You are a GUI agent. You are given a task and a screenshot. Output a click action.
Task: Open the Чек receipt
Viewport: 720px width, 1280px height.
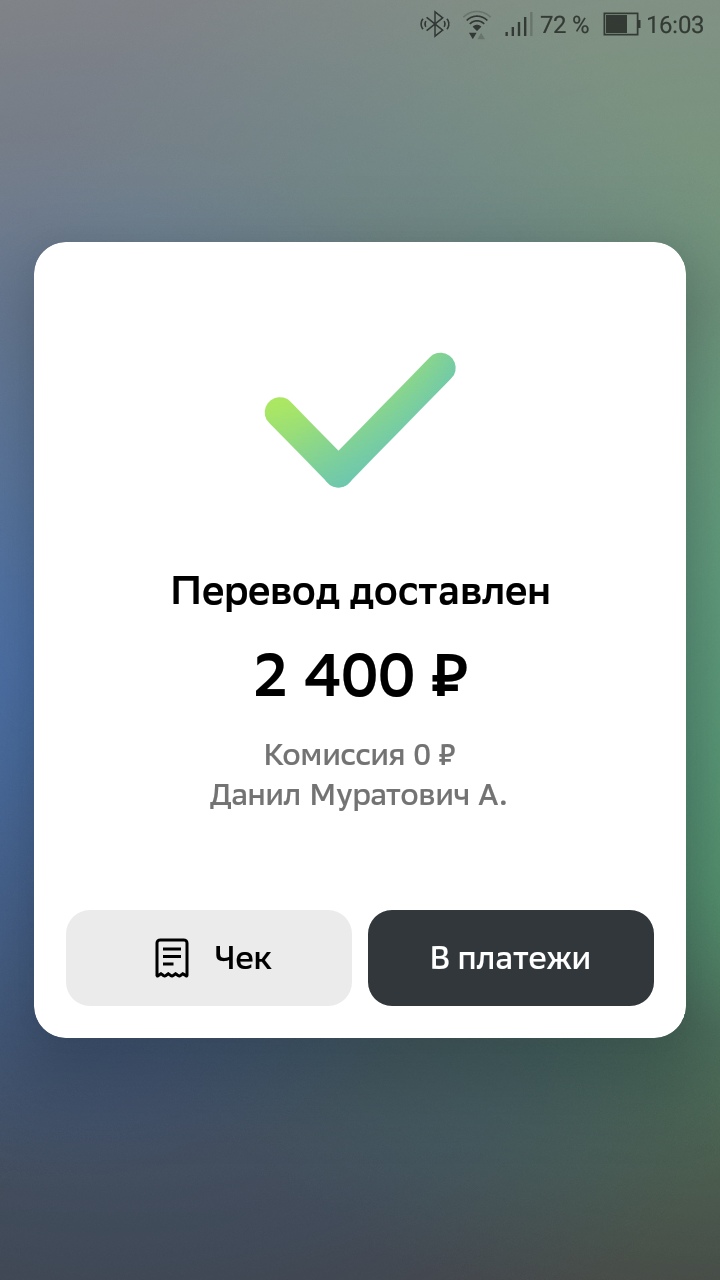coord(209,958)
